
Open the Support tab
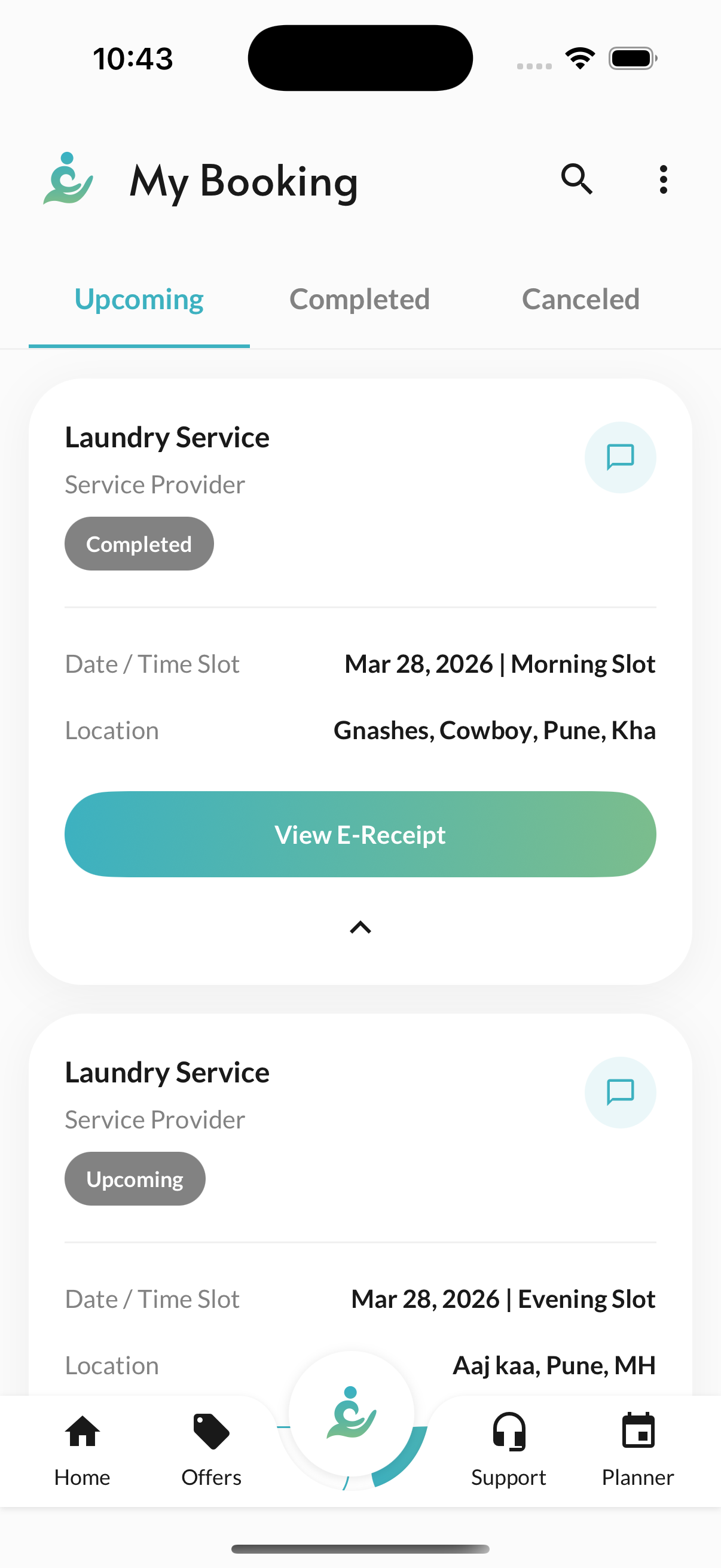point(509,1450)
